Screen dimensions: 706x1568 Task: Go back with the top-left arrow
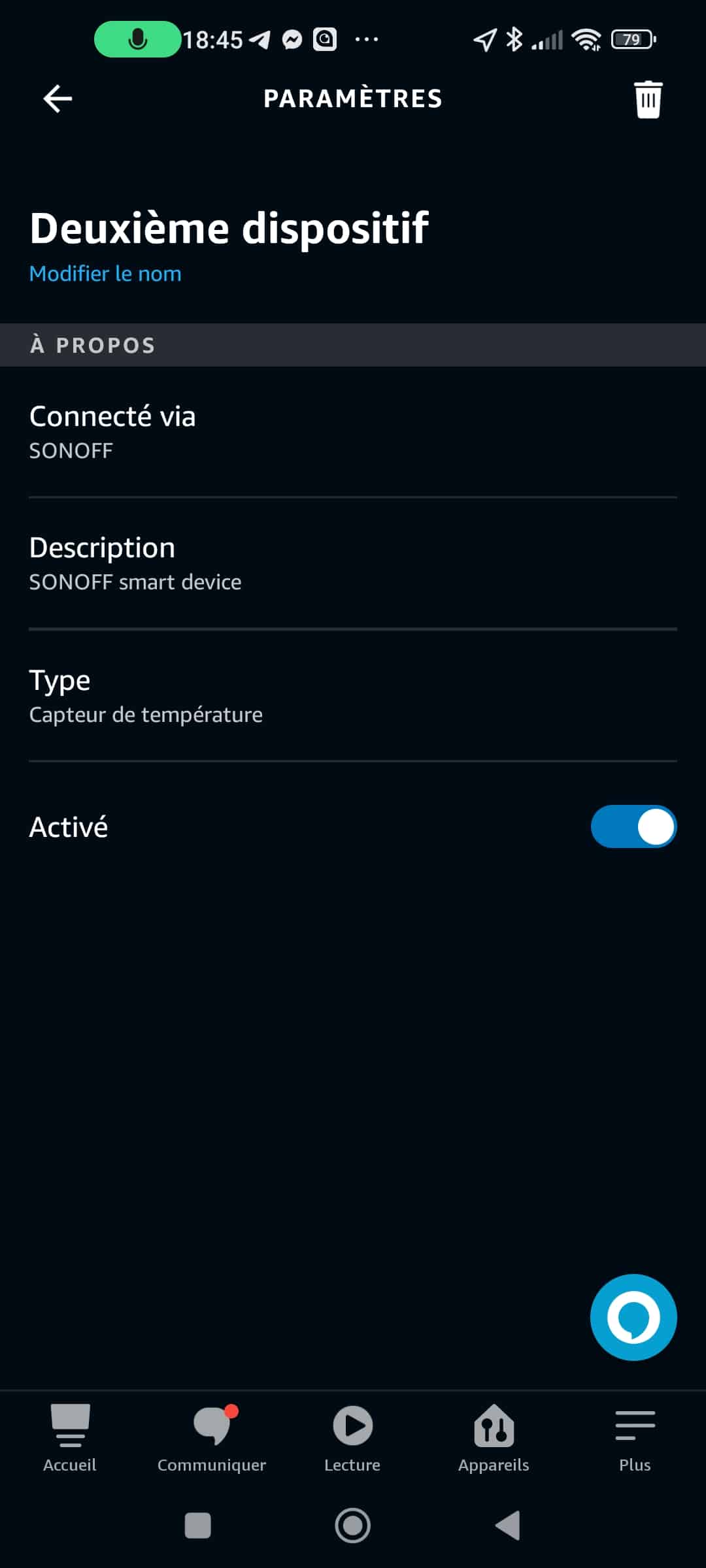pos(58,99)
